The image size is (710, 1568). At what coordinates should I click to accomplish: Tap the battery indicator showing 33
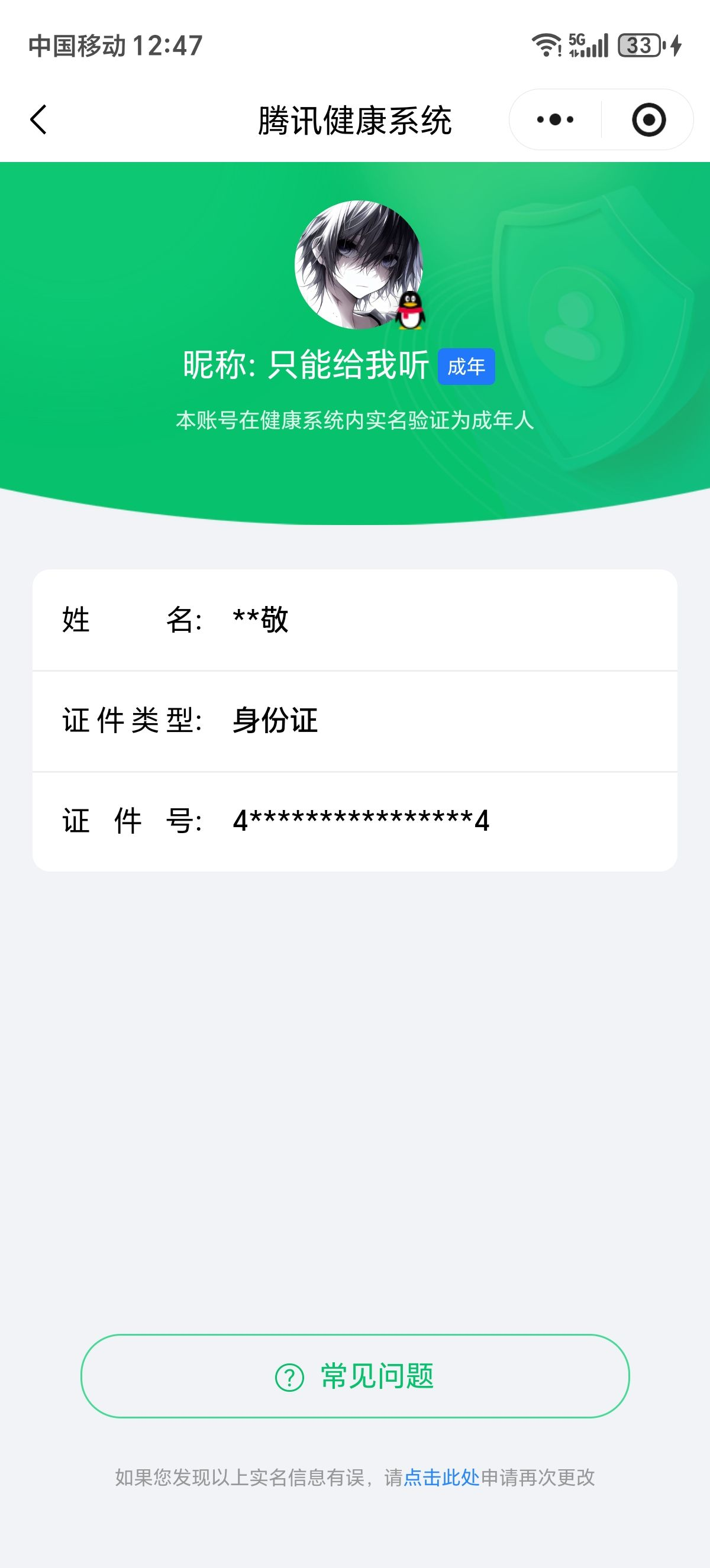point(638,44)
